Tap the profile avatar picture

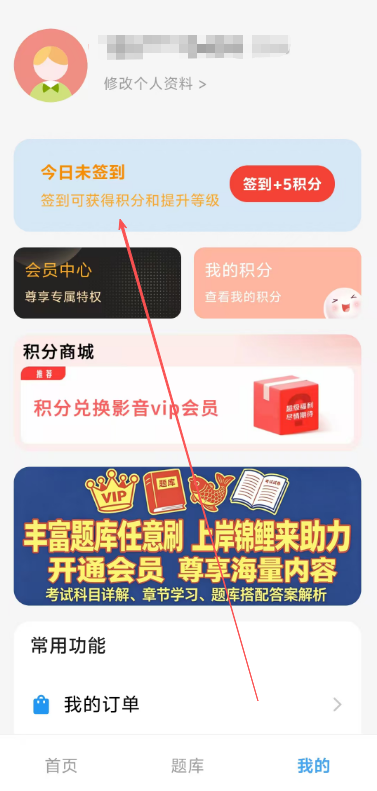click(50, 66)
